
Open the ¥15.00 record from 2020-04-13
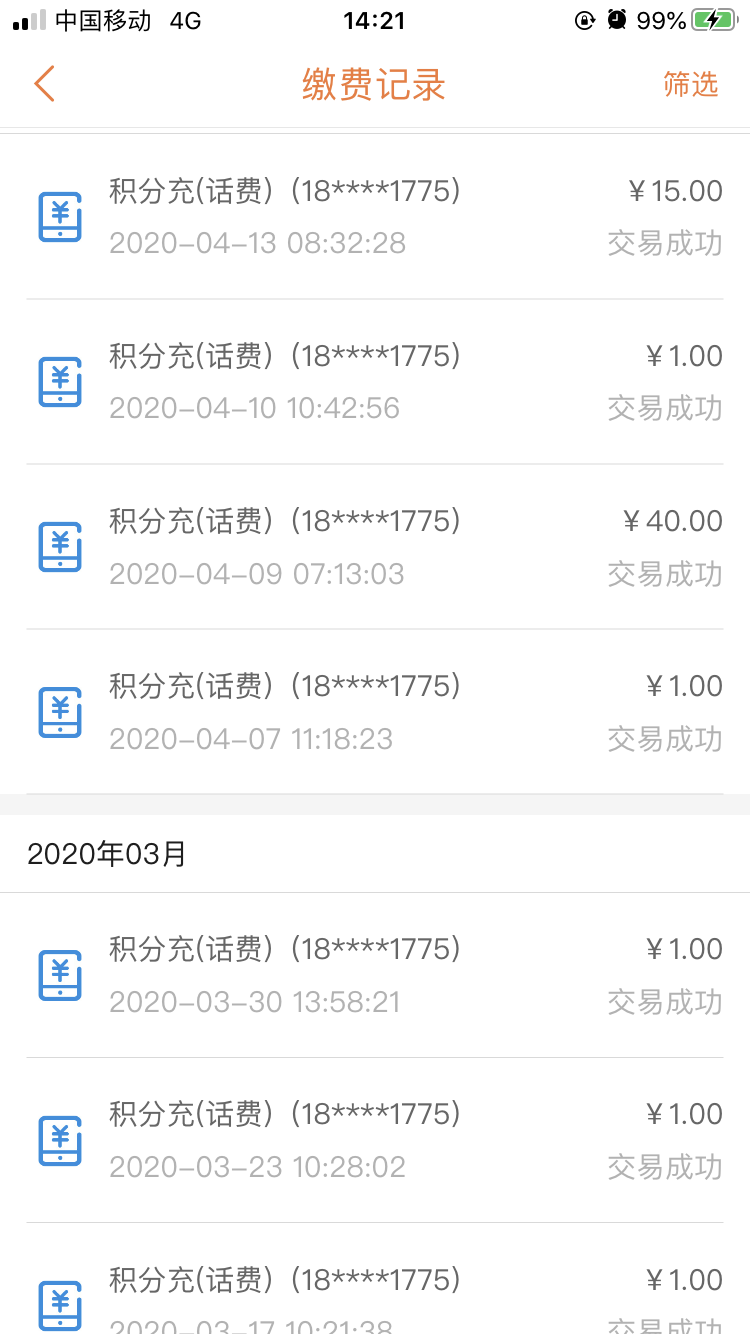(x=375, y=216)
